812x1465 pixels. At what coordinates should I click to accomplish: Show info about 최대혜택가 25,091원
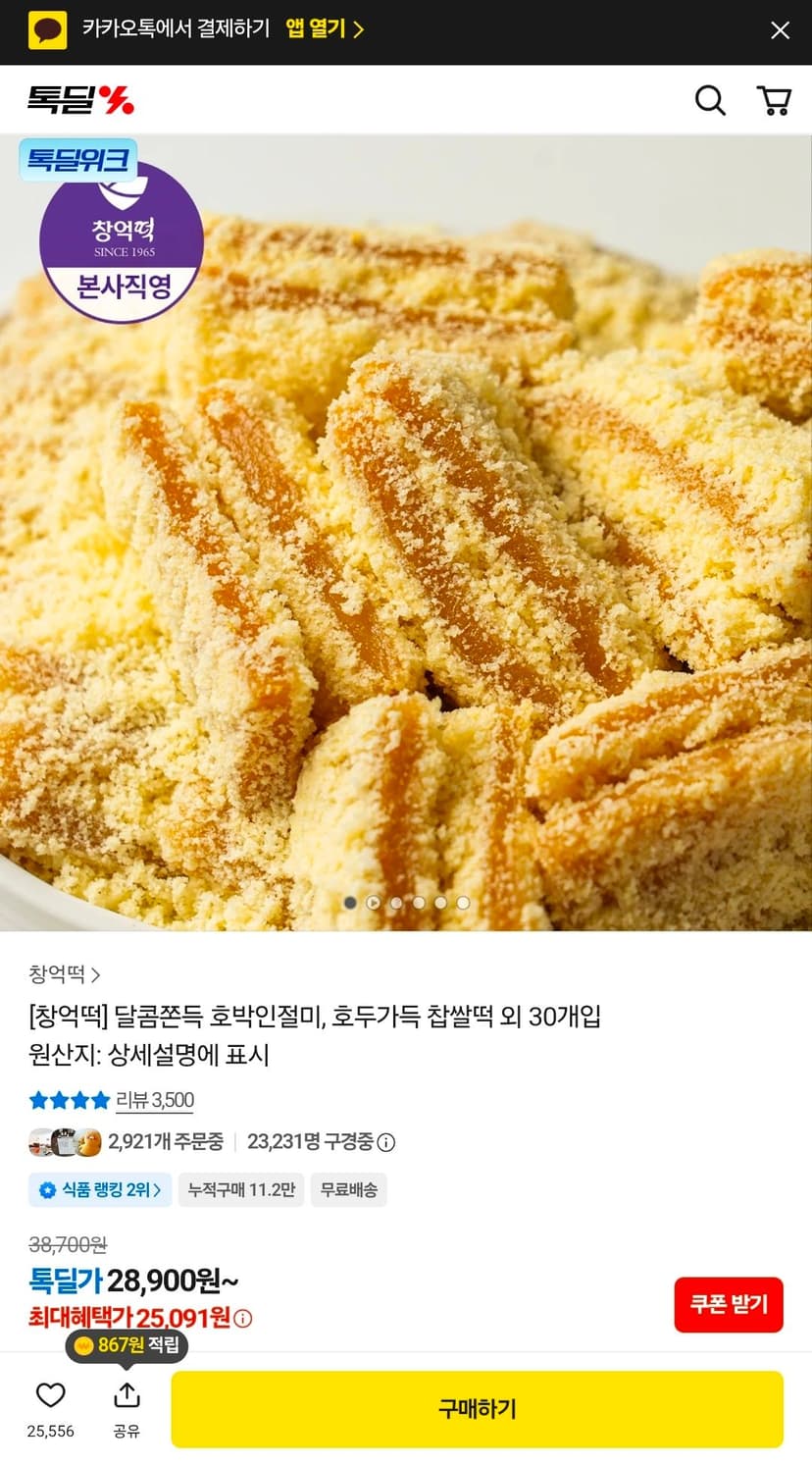tap(243, 1319)
